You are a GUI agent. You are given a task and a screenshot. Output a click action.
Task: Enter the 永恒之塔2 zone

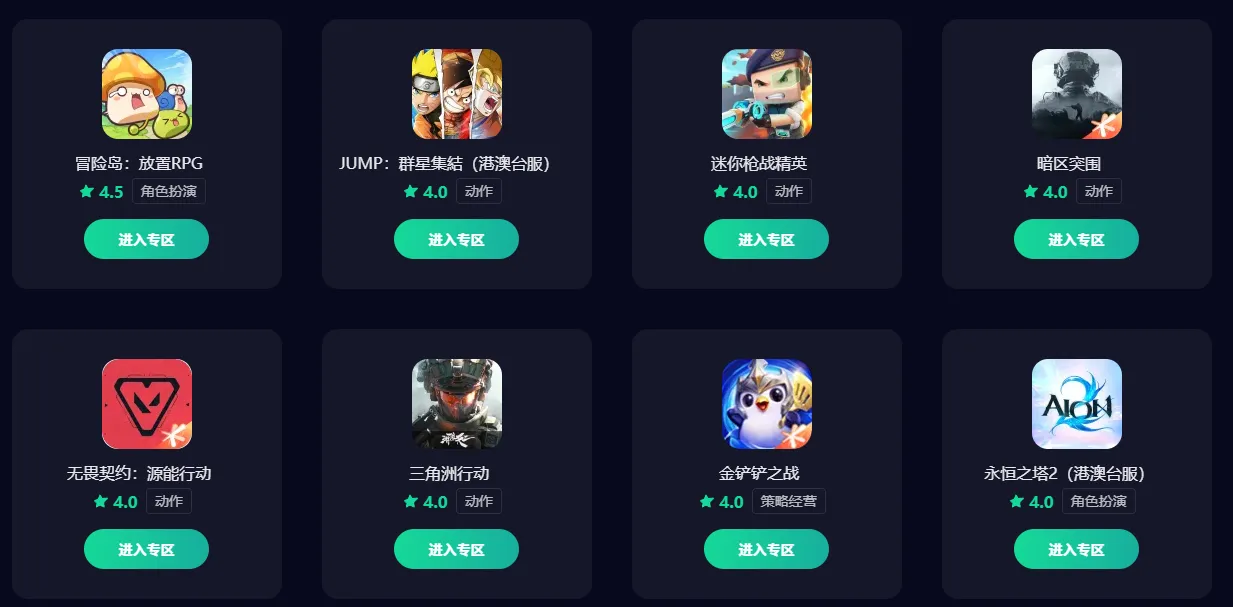click(1076, 549)
